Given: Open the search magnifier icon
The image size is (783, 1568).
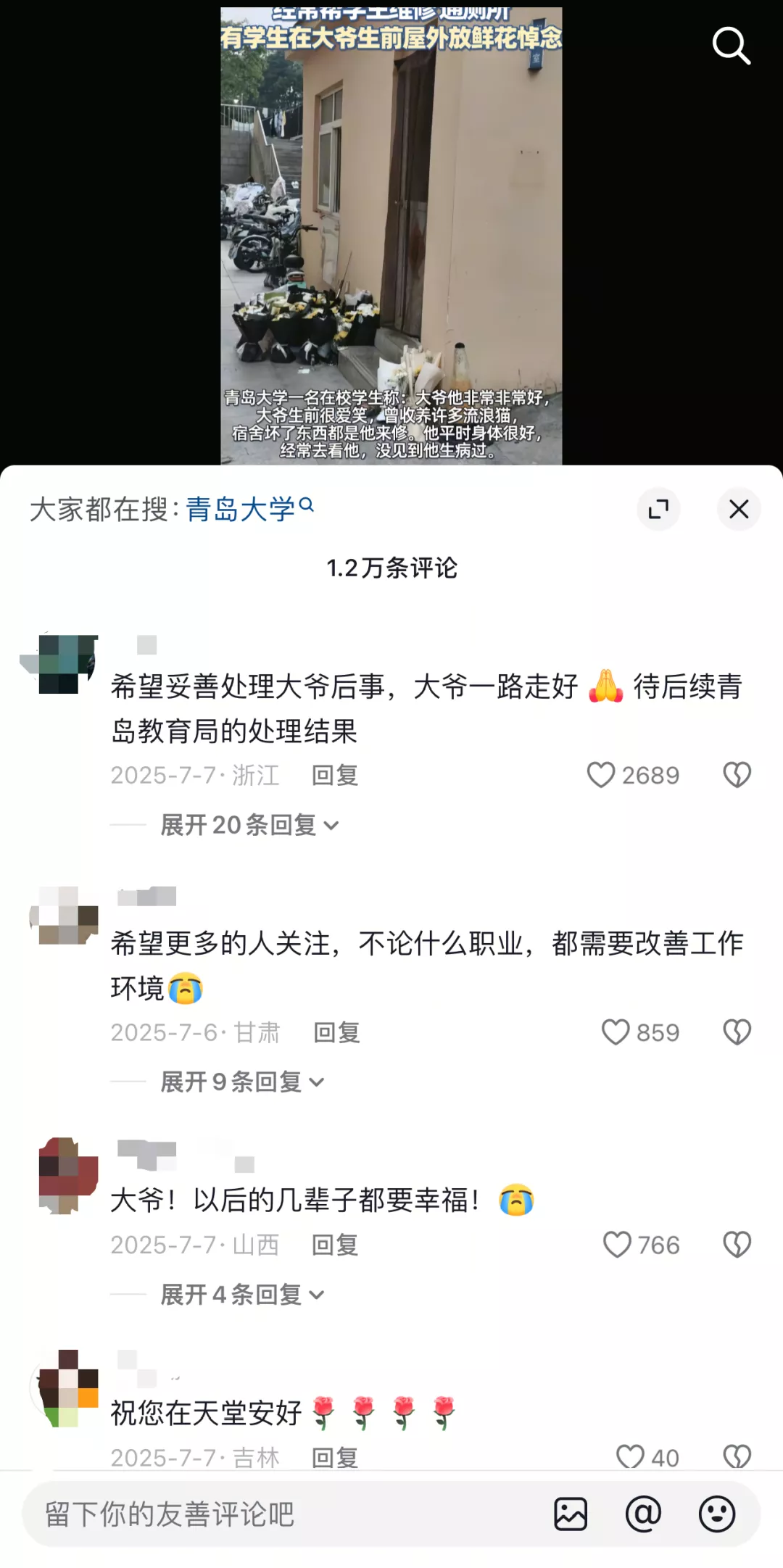Looking at the screenshot, I should click(x=731, y=46).
